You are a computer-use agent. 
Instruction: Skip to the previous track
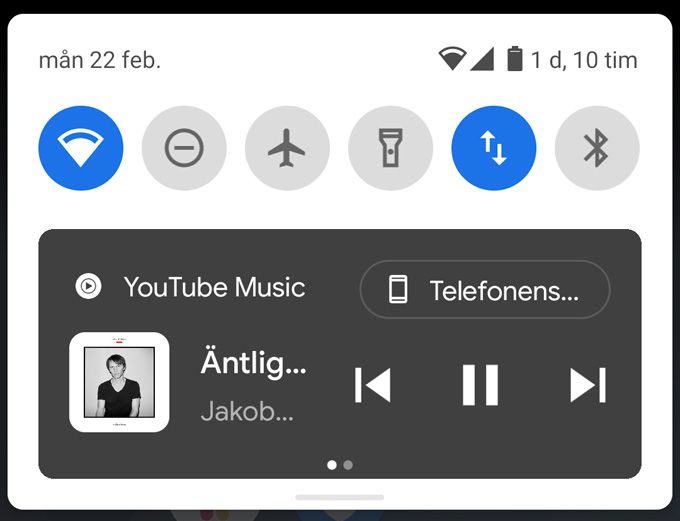pos(373,385)
